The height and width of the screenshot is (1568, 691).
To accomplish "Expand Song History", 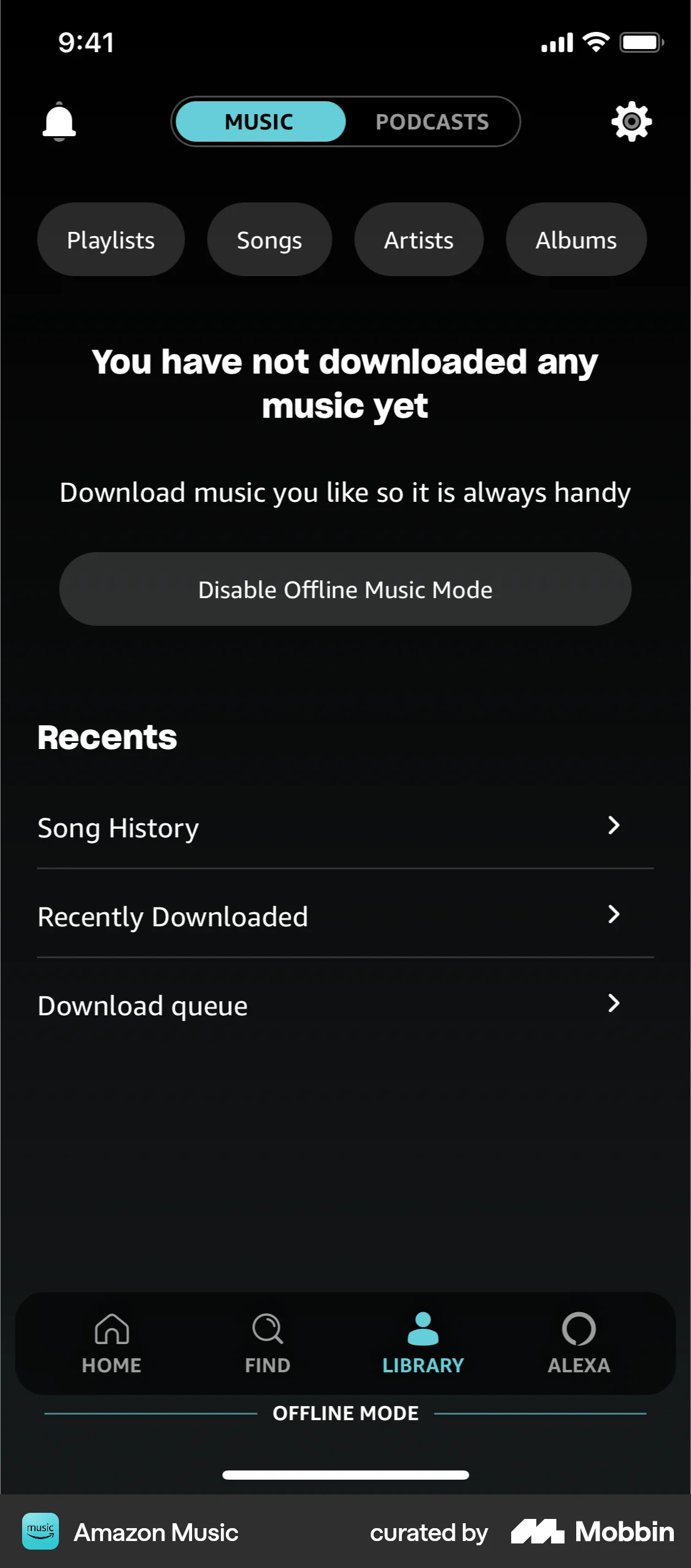I will (x=345, y=827).
